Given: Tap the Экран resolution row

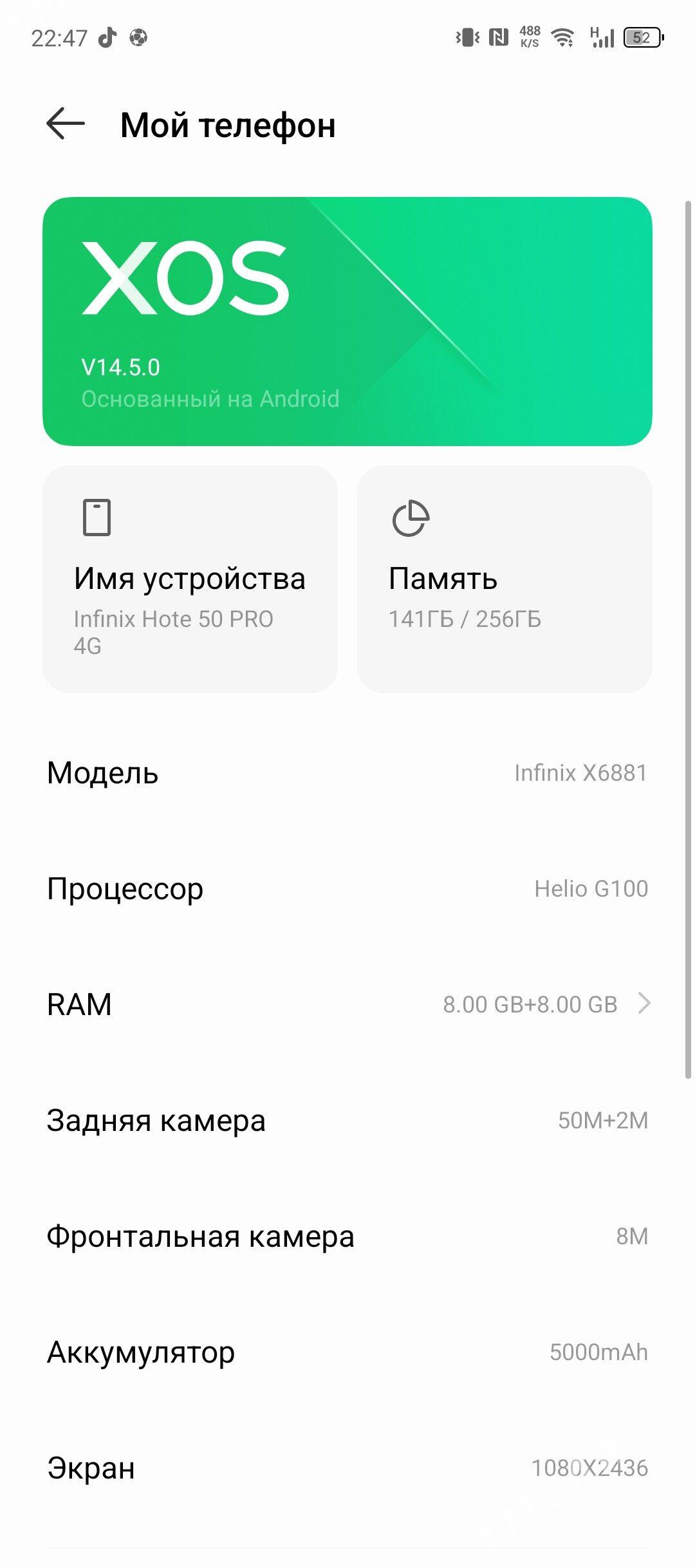Looking at the screenshot, I should click(347, 1468).
